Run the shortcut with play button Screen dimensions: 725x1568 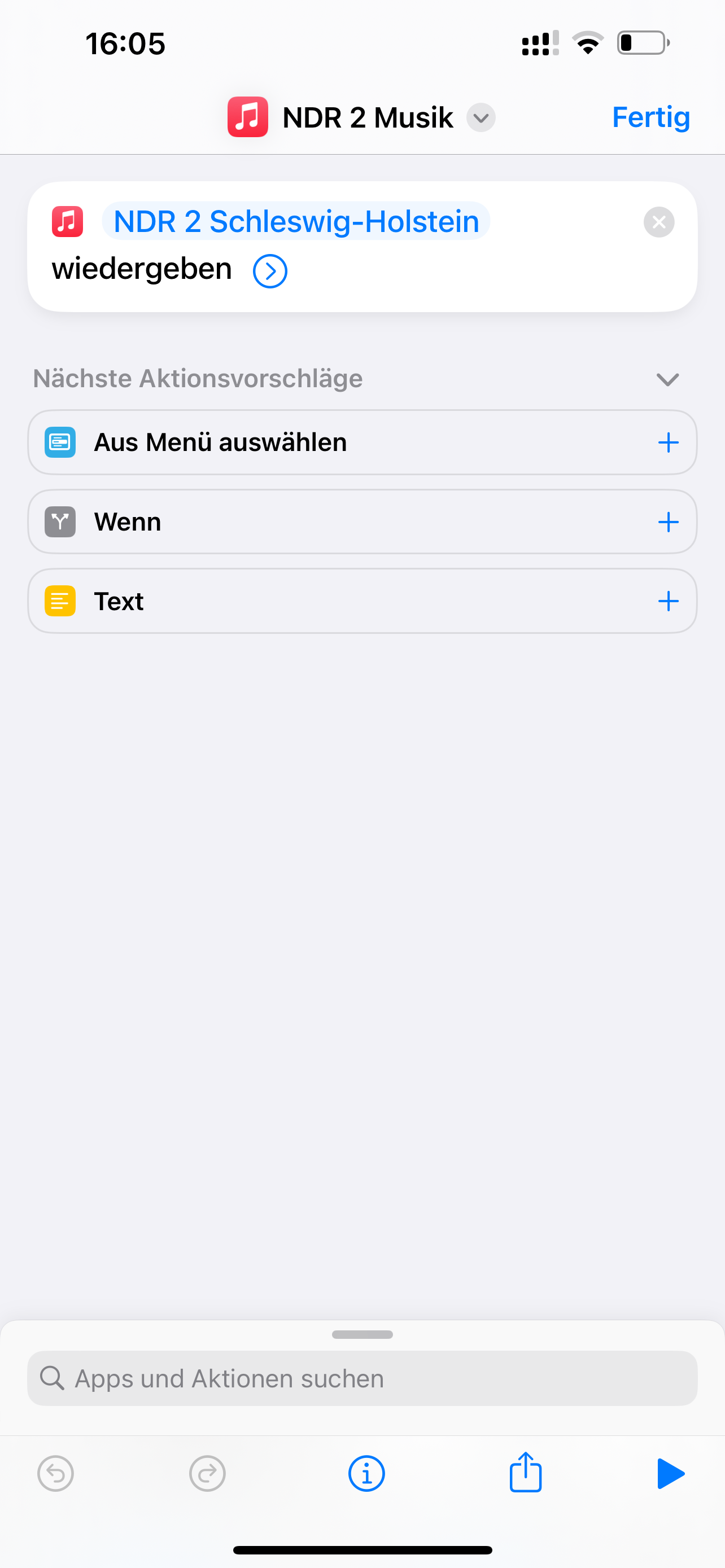[x=670, y=1474]
